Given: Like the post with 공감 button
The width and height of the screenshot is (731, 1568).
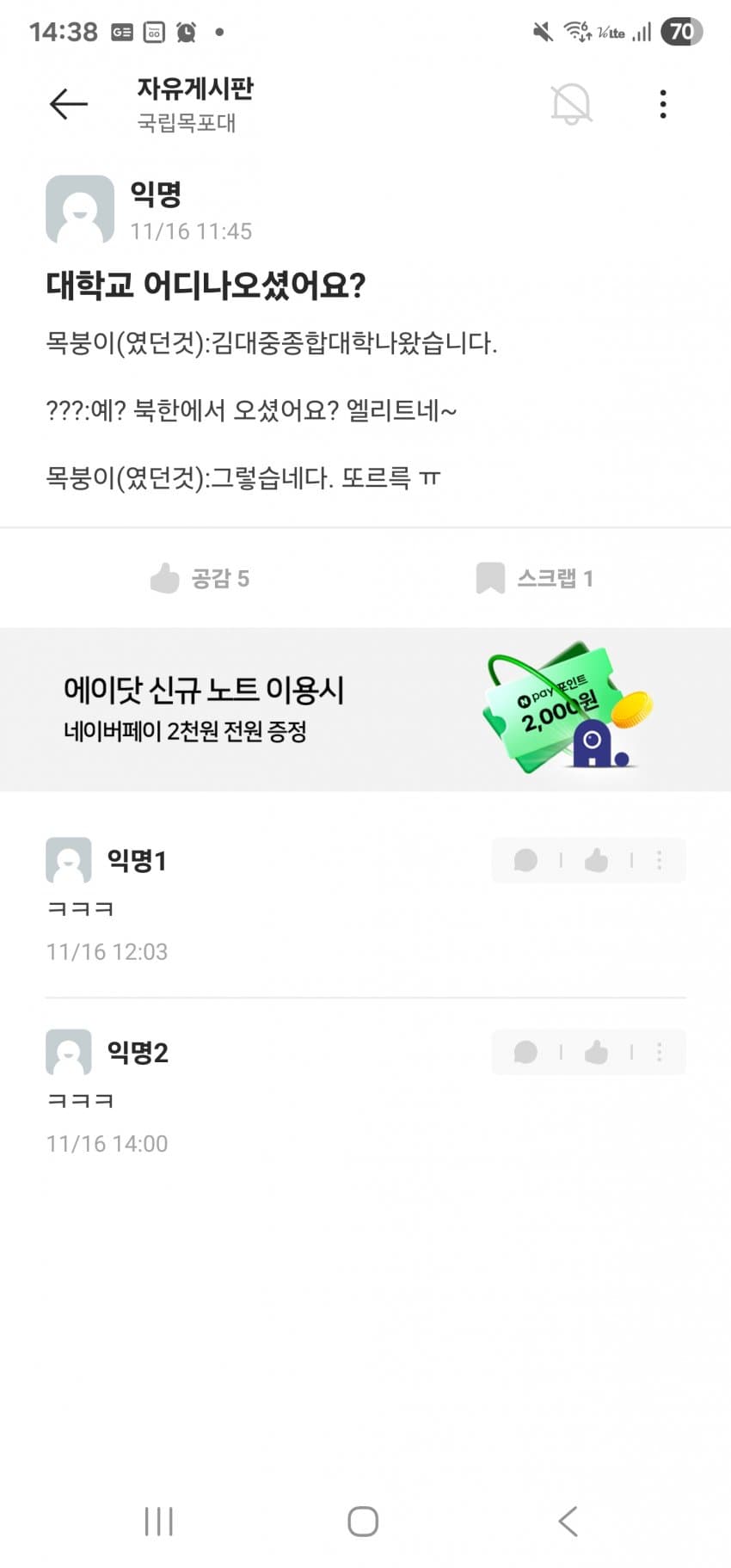Looking at the screenshot, I should (x=200, y=578).
